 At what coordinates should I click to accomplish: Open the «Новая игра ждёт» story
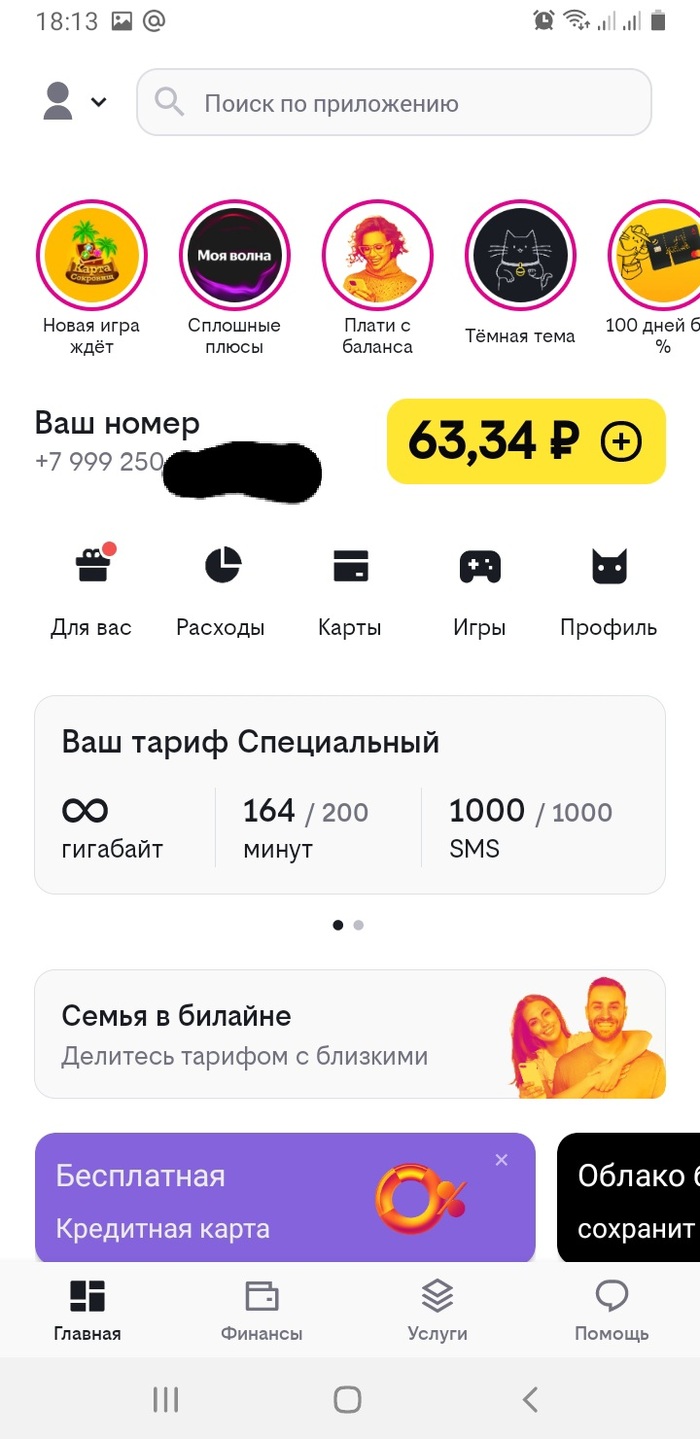click(92, 255)
